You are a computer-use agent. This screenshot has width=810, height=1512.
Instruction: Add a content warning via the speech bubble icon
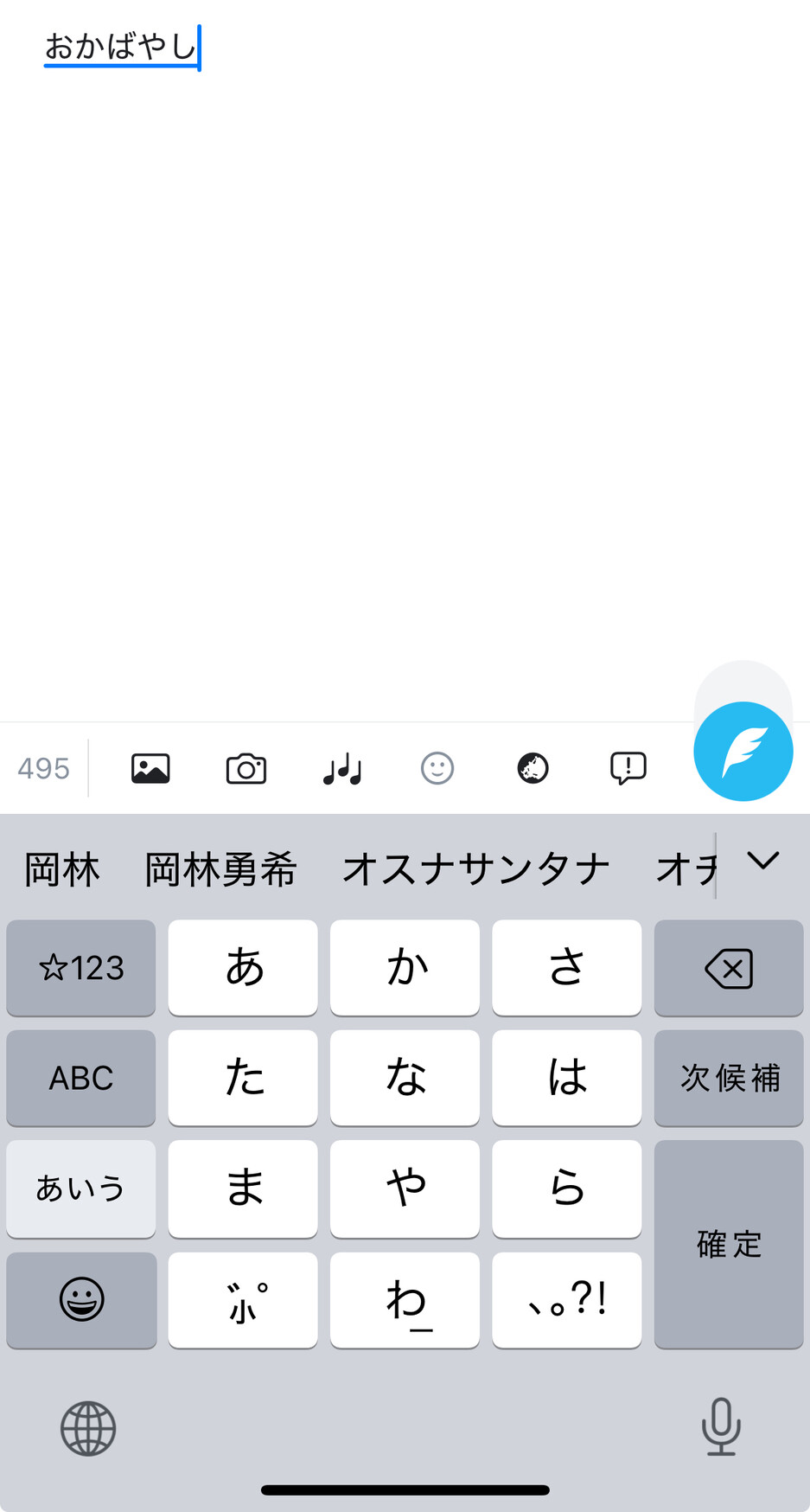pyautogui.click(x=628, y=768)
